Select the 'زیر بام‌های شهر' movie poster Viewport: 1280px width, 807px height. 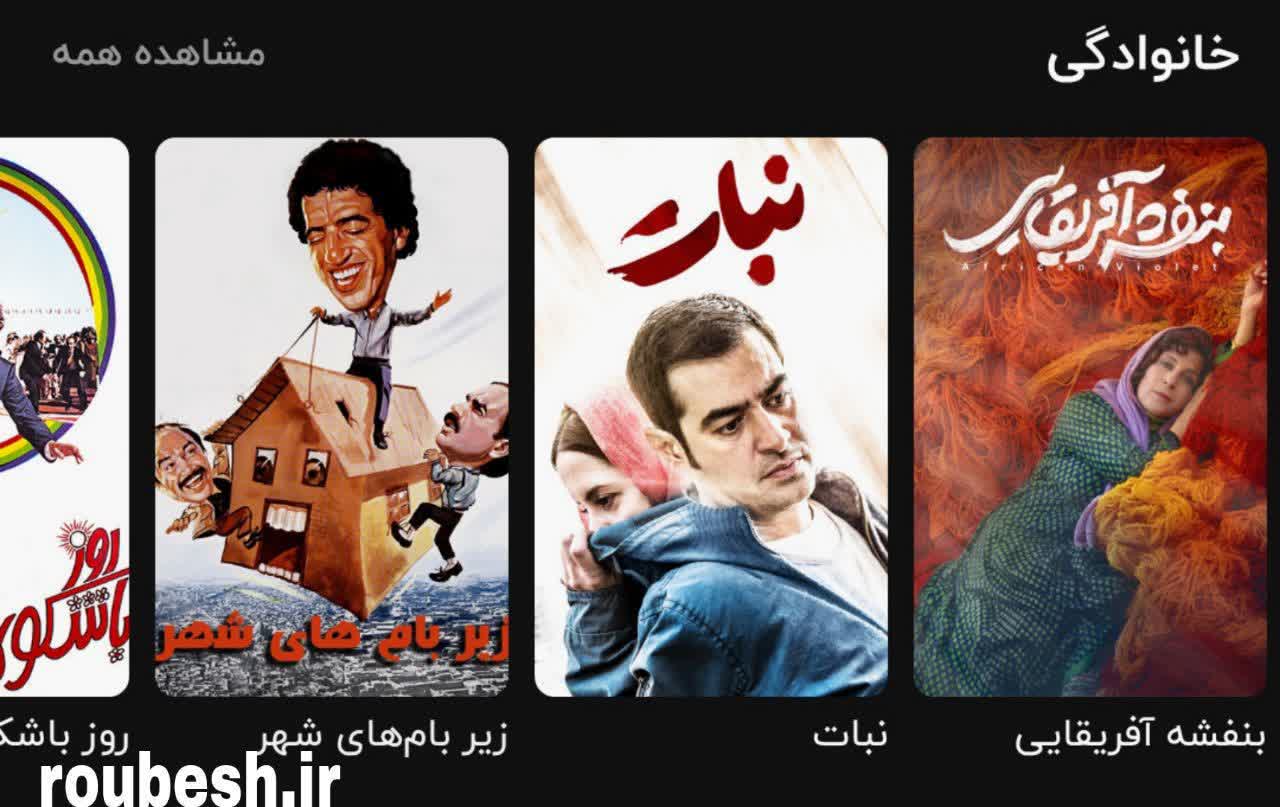(331, 416)
